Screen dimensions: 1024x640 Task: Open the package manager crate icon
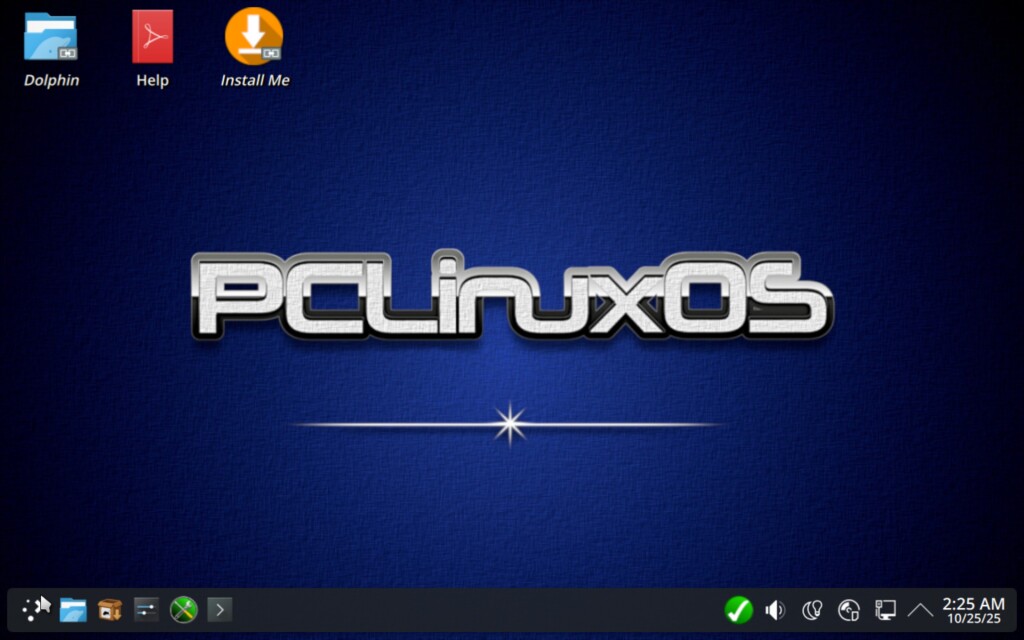pos(110,609)
